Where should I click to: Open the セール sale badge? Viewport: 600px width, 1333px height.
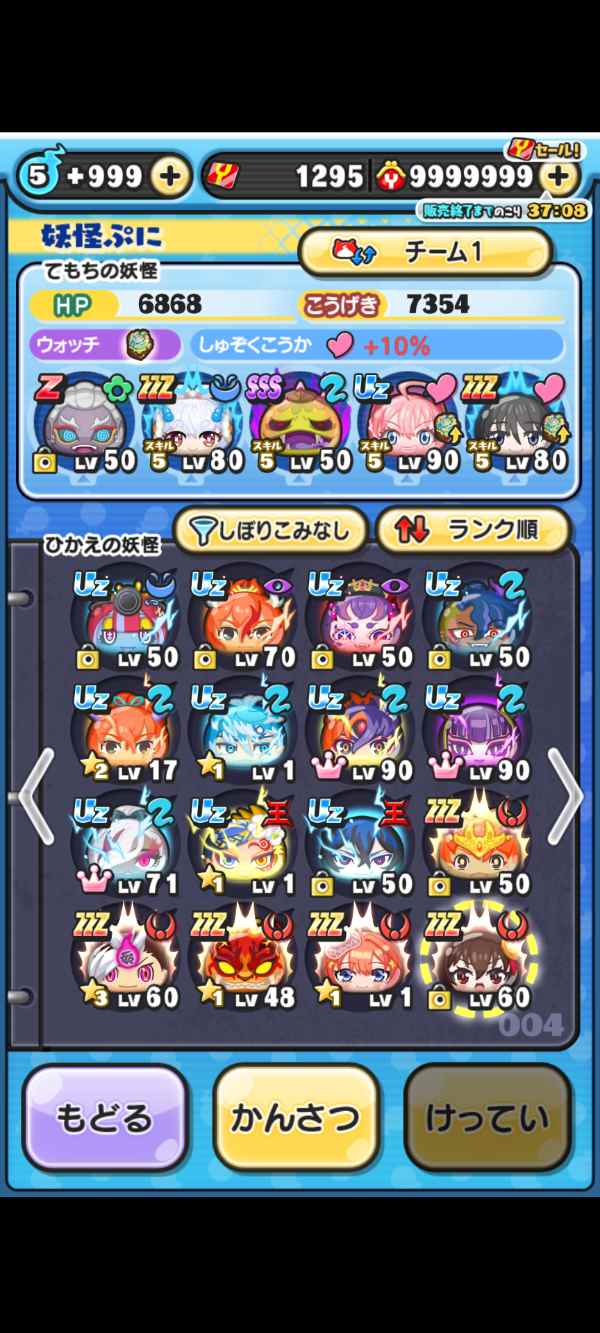tap(544, 150)
